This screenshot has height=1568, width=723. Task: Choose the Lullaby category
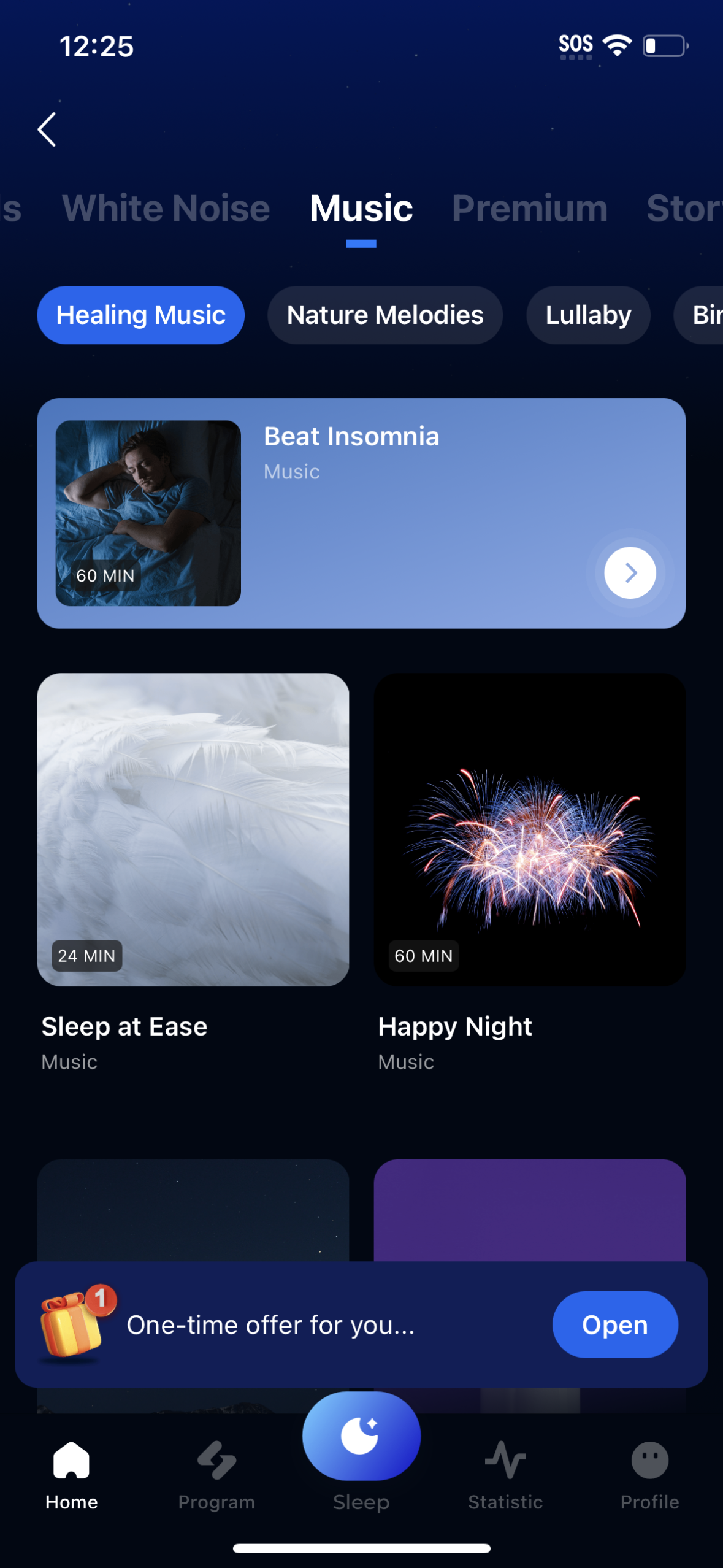587,315
